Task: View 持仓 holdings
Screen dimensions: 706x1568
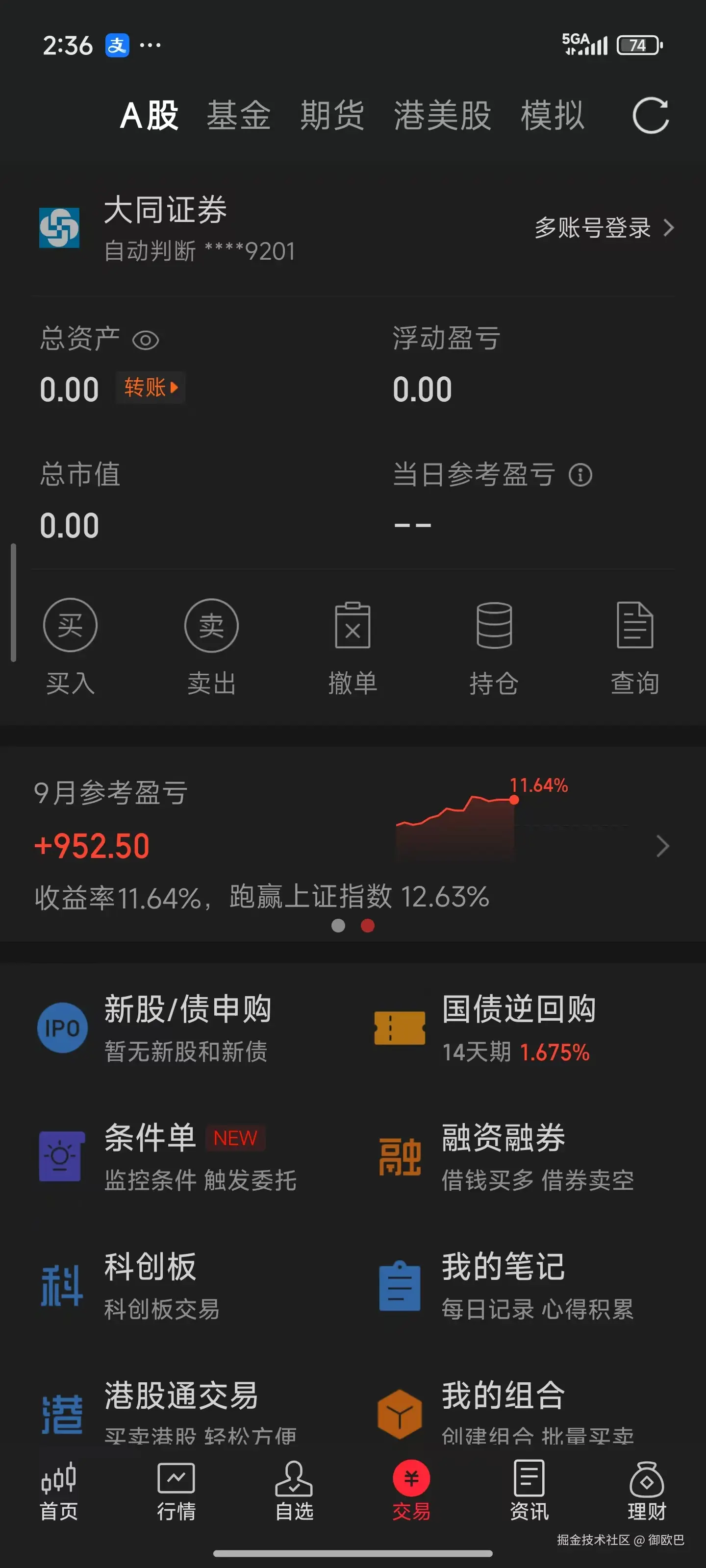Action: 494,645
